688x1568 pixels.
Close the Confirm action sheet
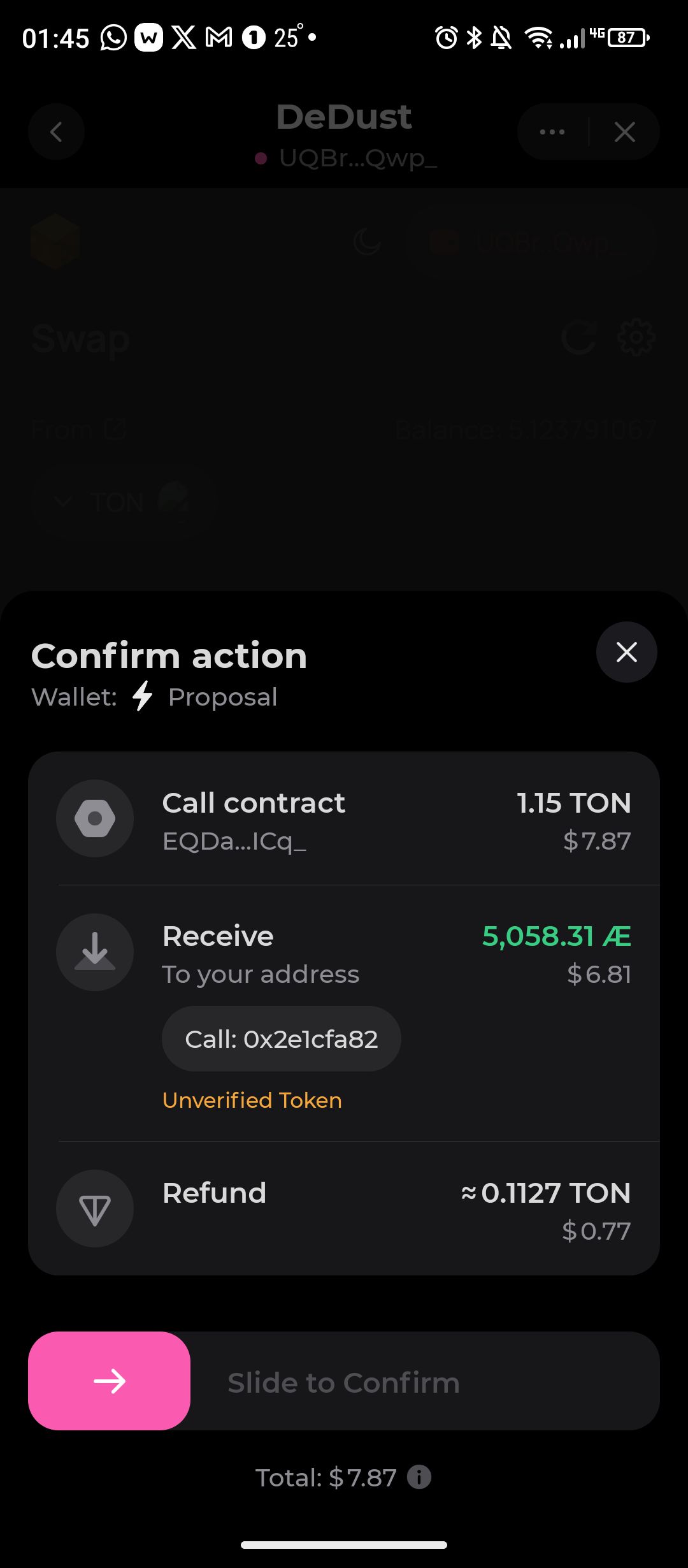pos(626,652)
